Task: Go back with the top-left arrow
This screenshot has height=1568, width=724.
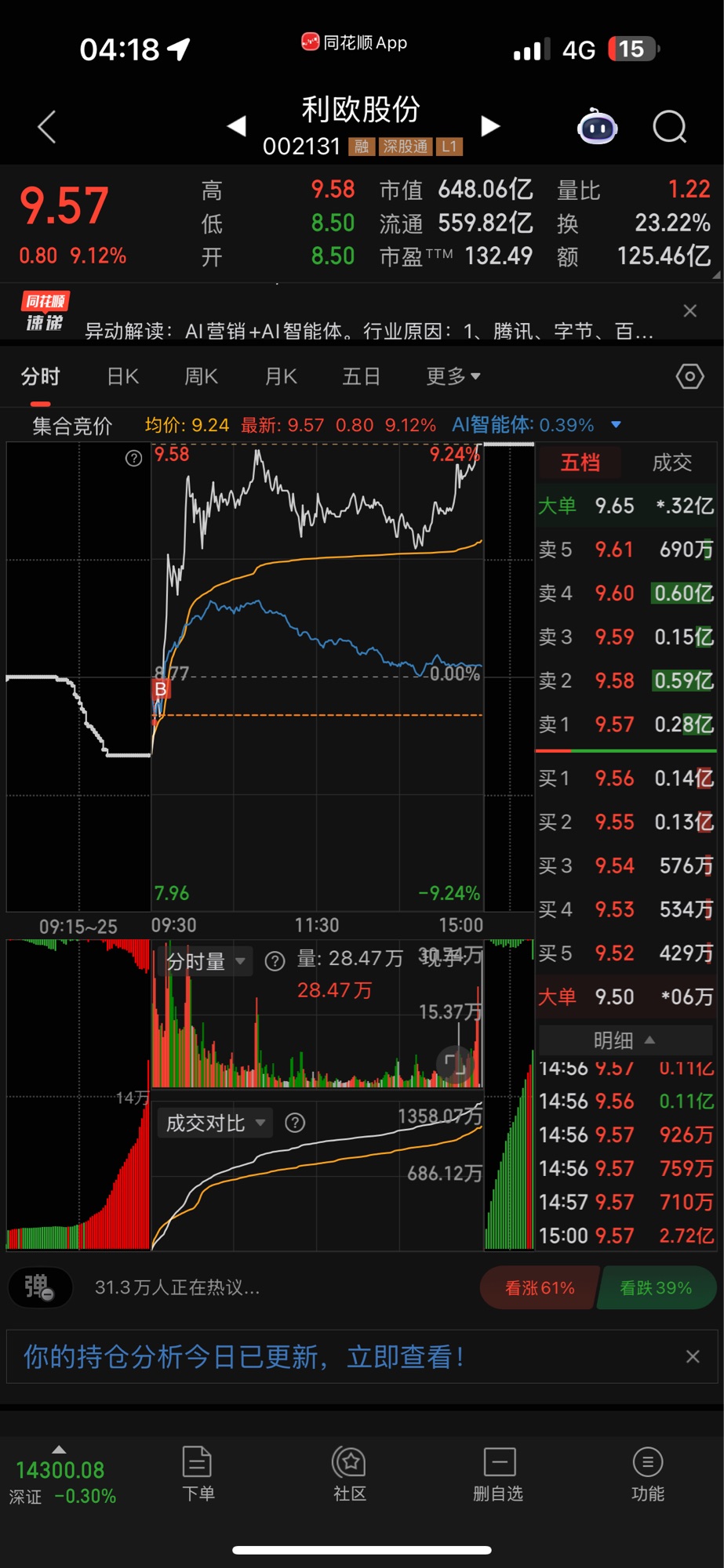Action: click(x=47, y=127)
